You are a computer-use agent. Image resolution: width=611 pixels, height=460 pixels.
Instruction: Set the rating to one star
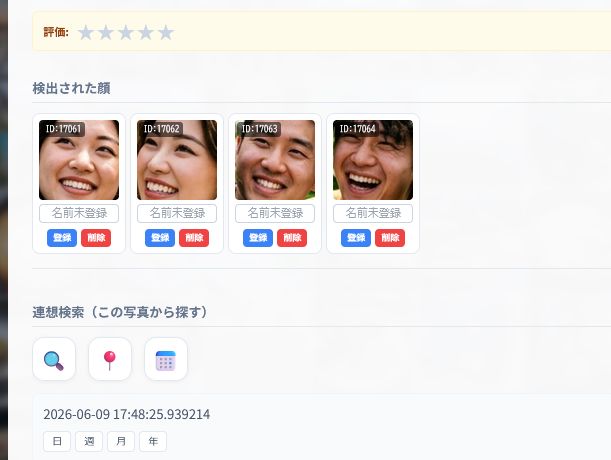click(x=85, y=32)
